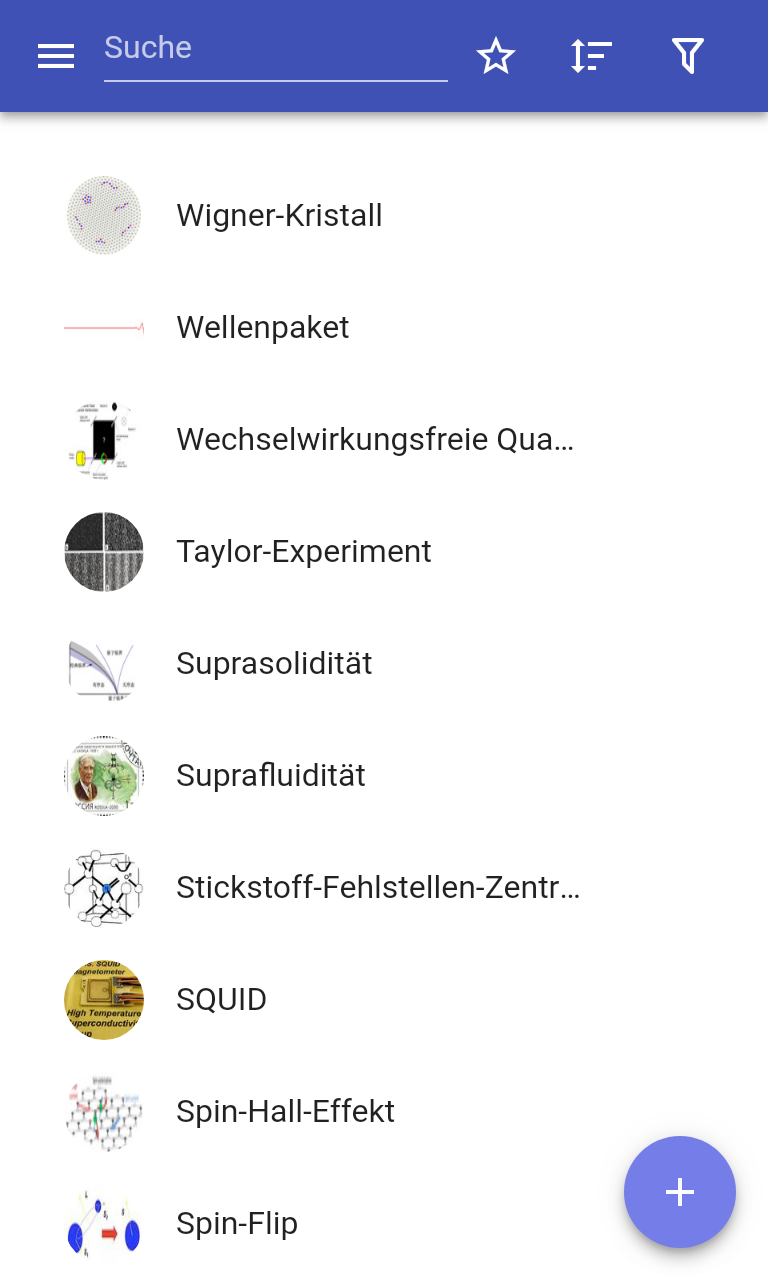Open the filter funnel options
Screen dimensions: 768x1280
[x=688, y=56]
